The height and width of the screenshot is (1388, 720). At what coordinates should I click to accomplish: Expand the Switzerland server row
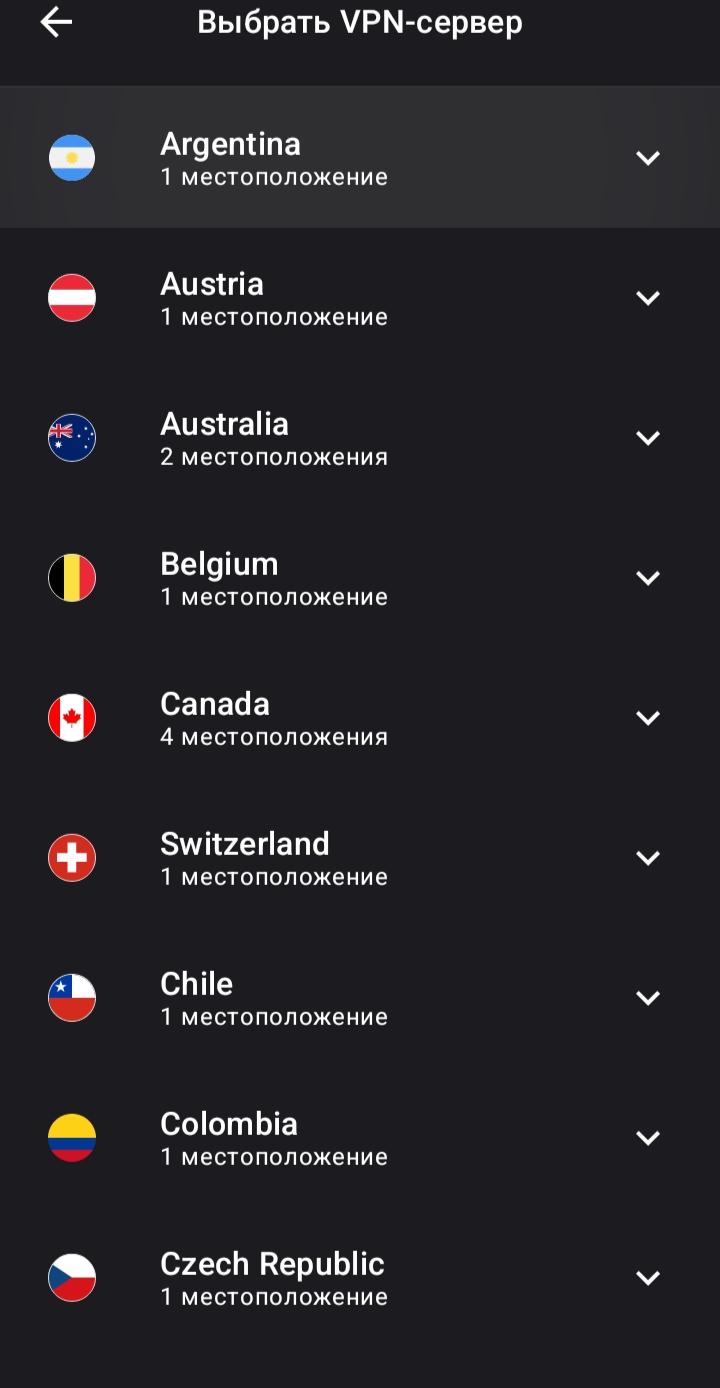[648, 858]
